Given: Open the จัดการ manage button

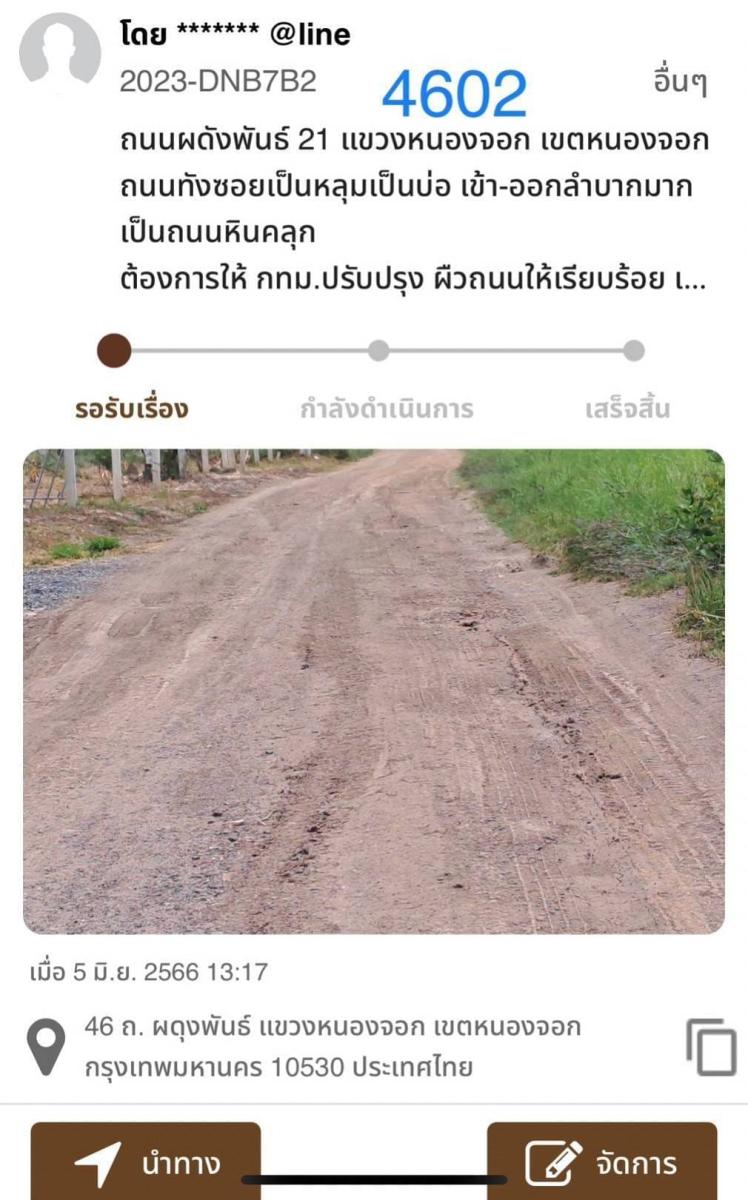Looking at the screenshot, I should (x=602, y=1161).
